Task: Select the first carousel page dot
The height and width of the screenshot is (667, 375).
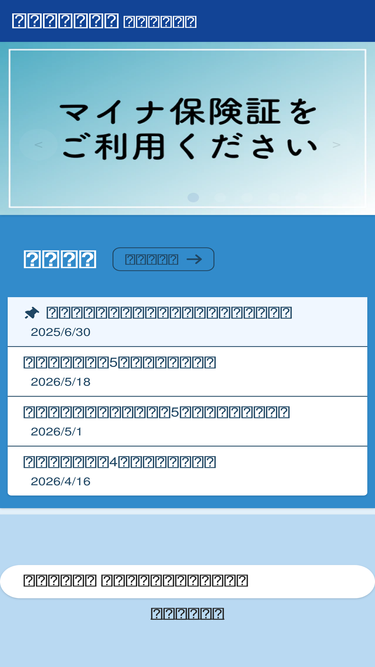Action: pos(193,197)
